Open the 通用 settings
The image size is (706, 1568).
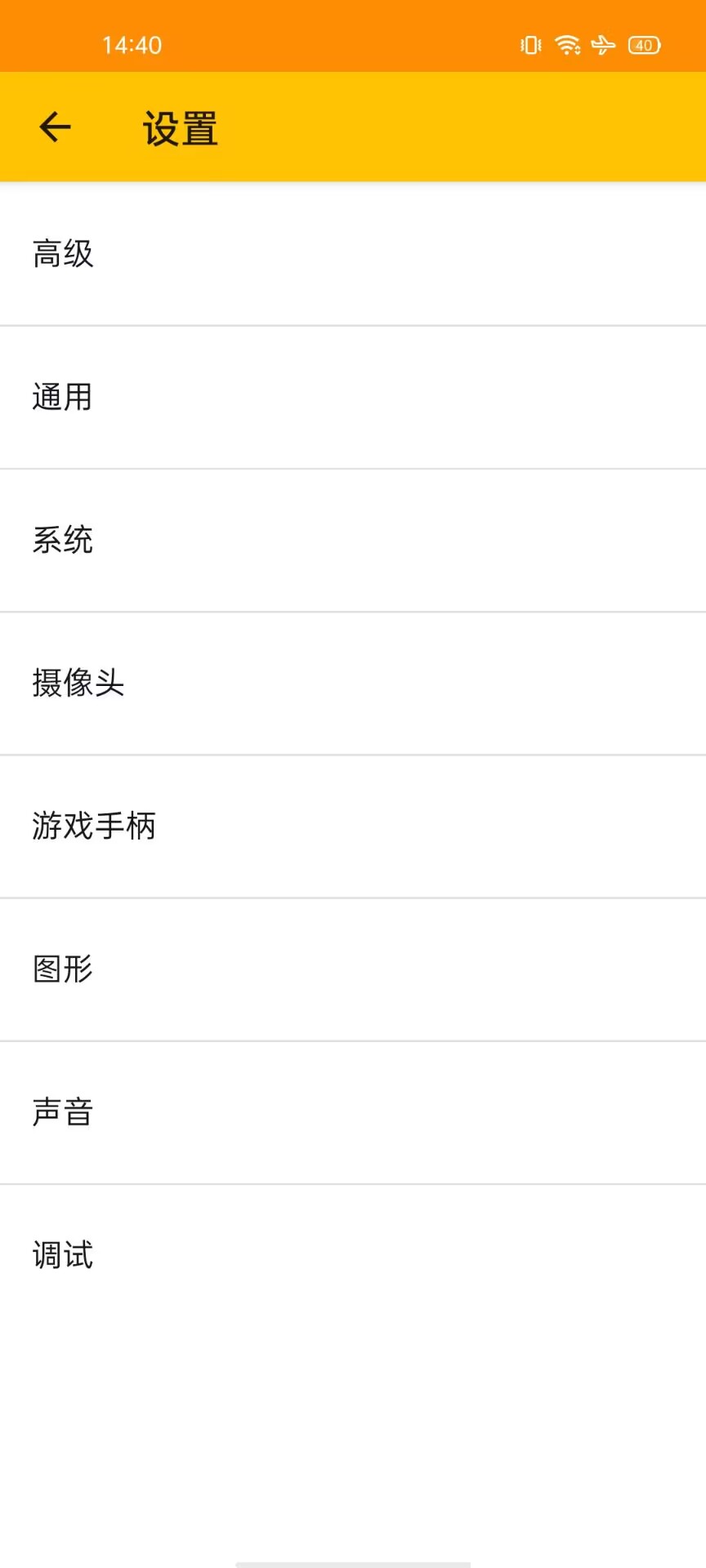353,398
